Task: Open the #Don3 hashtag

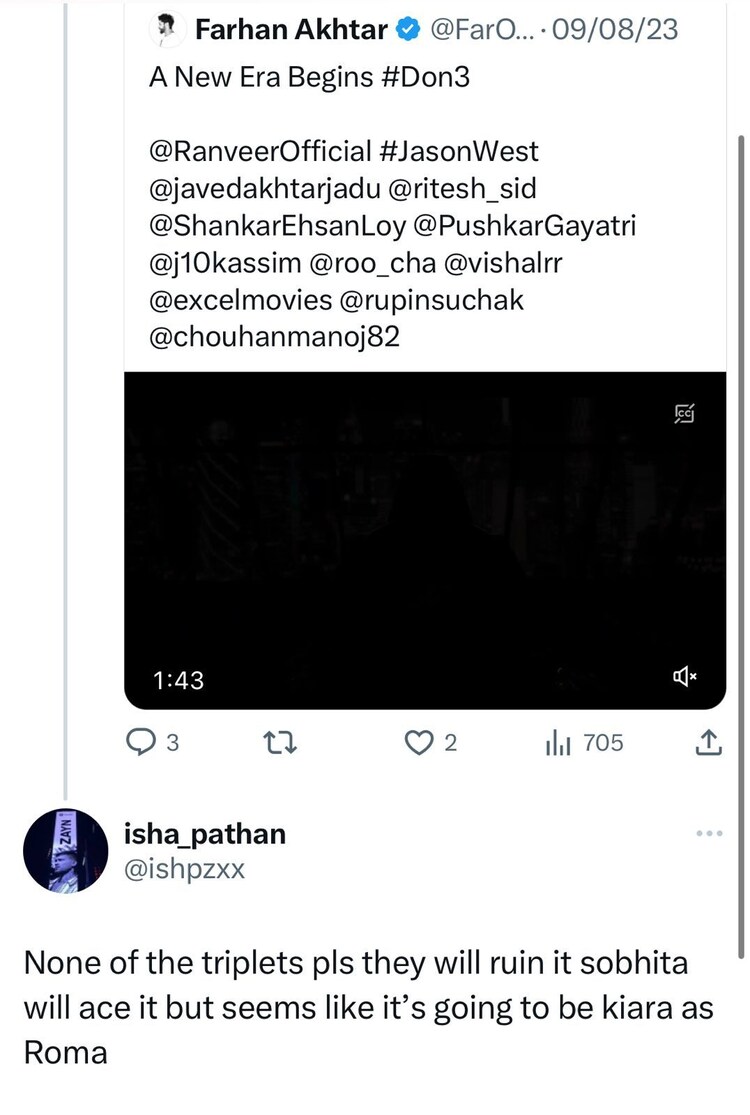Action: tap(424, 79)
